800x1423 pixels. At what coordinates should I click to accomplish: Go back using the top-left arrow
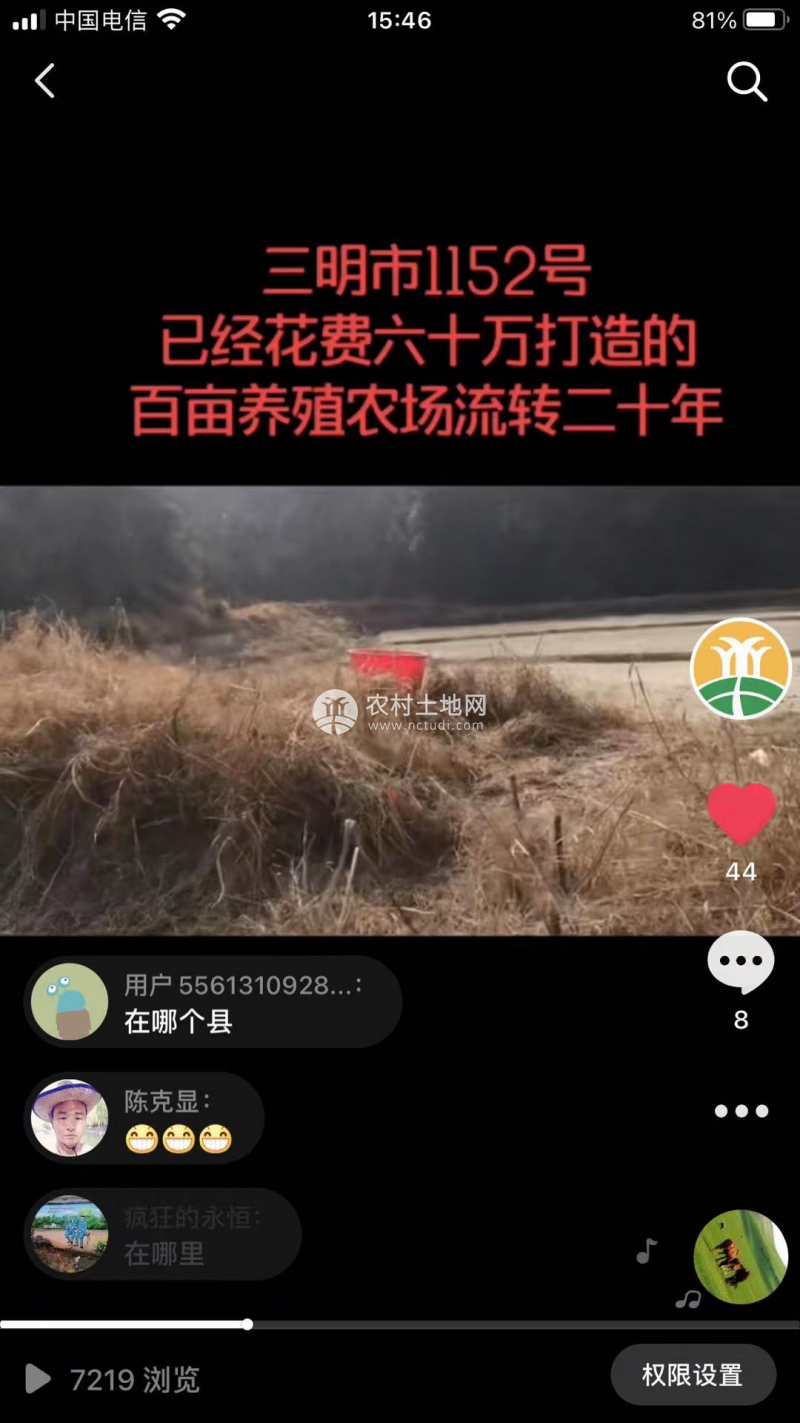tap(45, 81)
